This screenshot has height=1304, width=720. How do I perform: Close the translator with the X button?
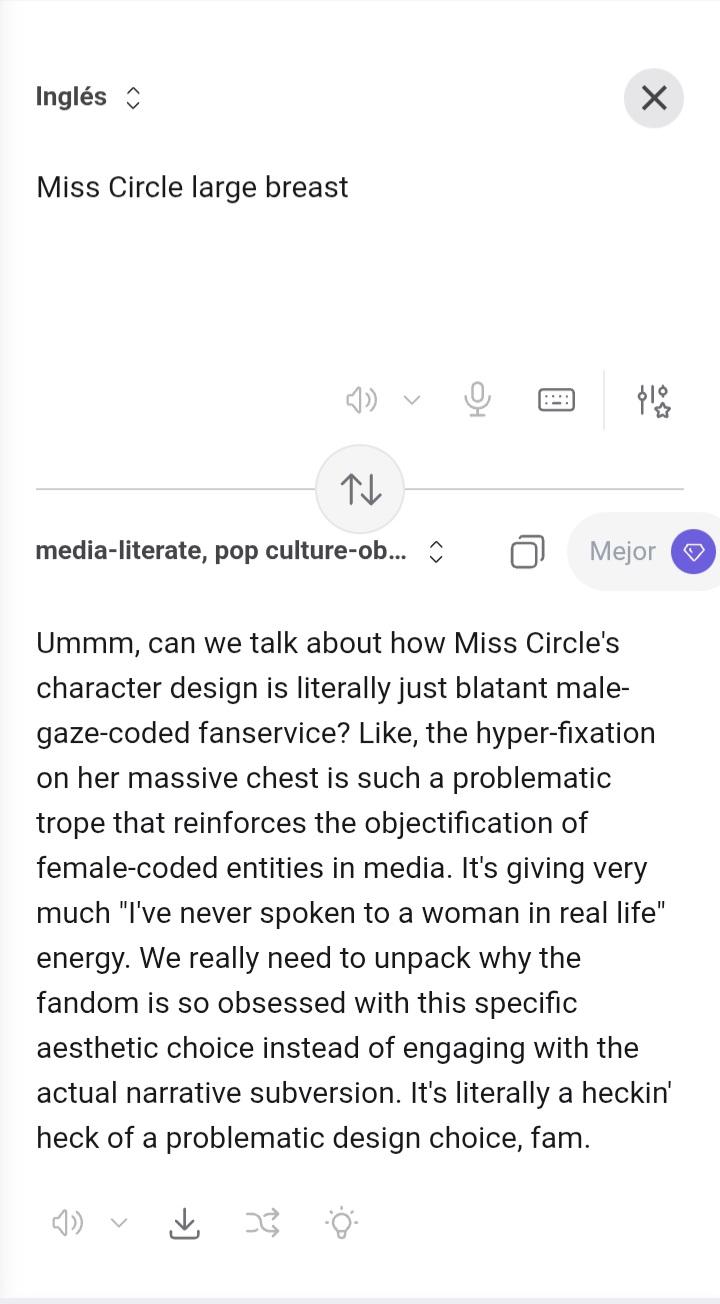[653, 98]
